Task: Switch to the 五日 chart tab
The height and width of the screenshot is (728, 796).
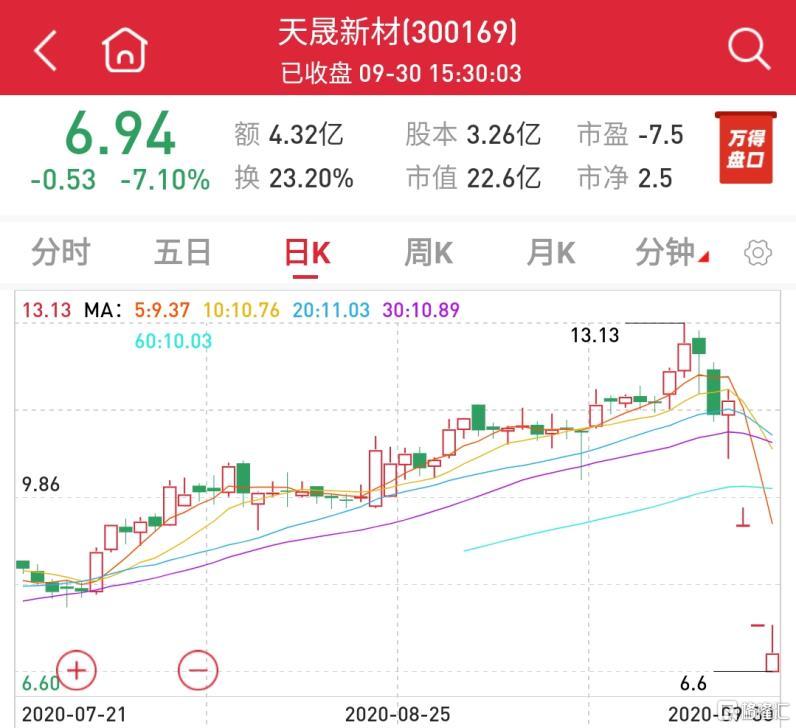Action: click(182, 253)
